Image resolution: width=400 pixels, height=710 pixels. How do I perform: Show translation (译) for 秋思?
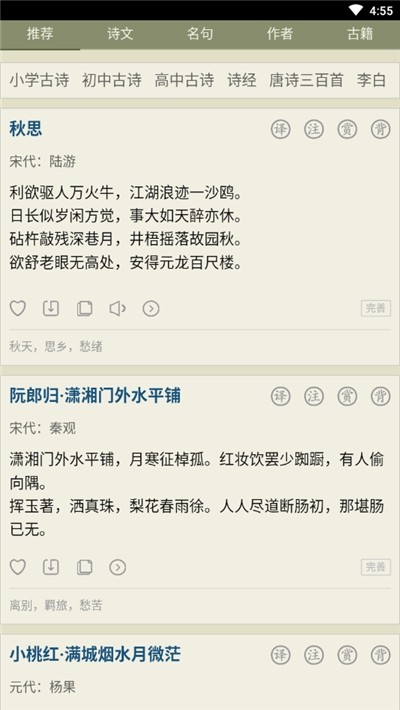click(x=280, y=130)
